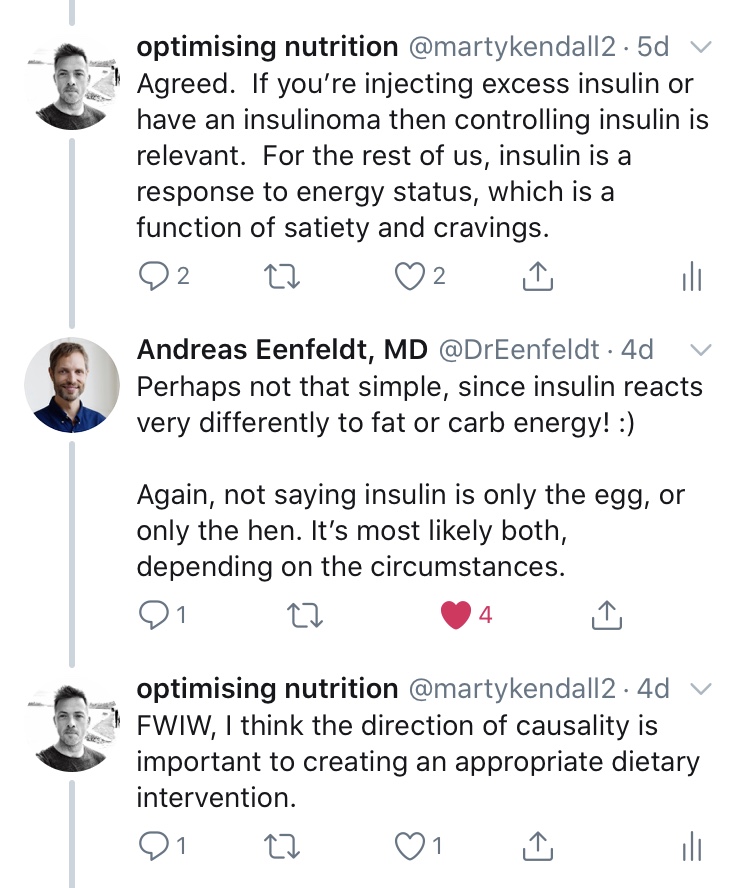Share Andreas Eenfeldt's tweet
Screen dimensions: 742x888
[x=606, y=616]
